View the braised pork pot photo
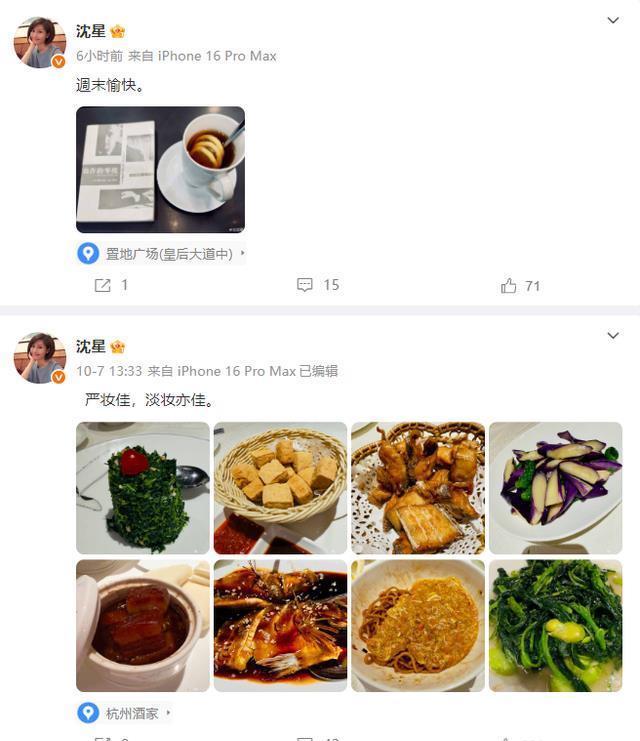 (143, 625)
